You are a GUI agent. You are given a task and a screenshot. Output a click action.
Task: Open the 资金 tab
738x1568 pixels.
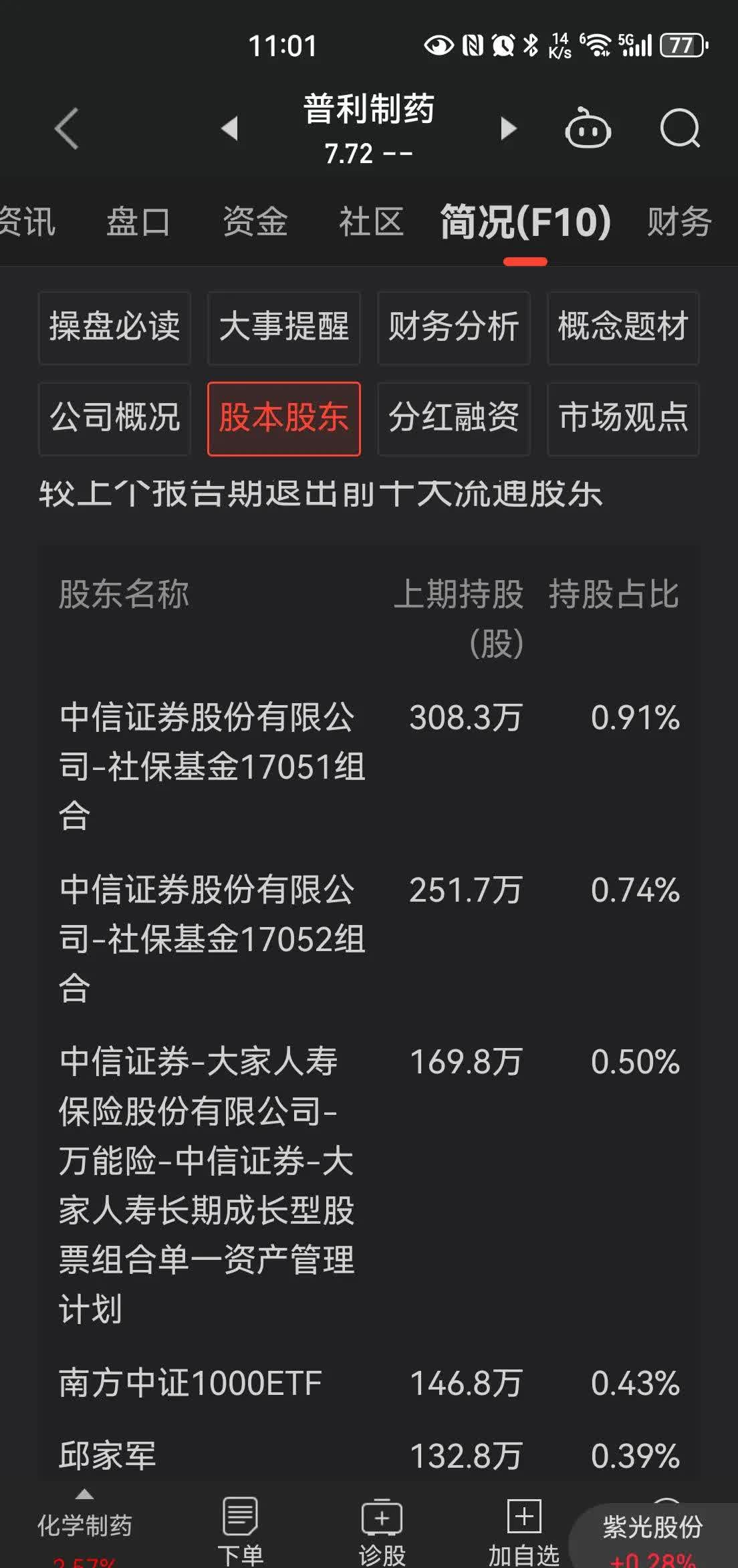255,222
